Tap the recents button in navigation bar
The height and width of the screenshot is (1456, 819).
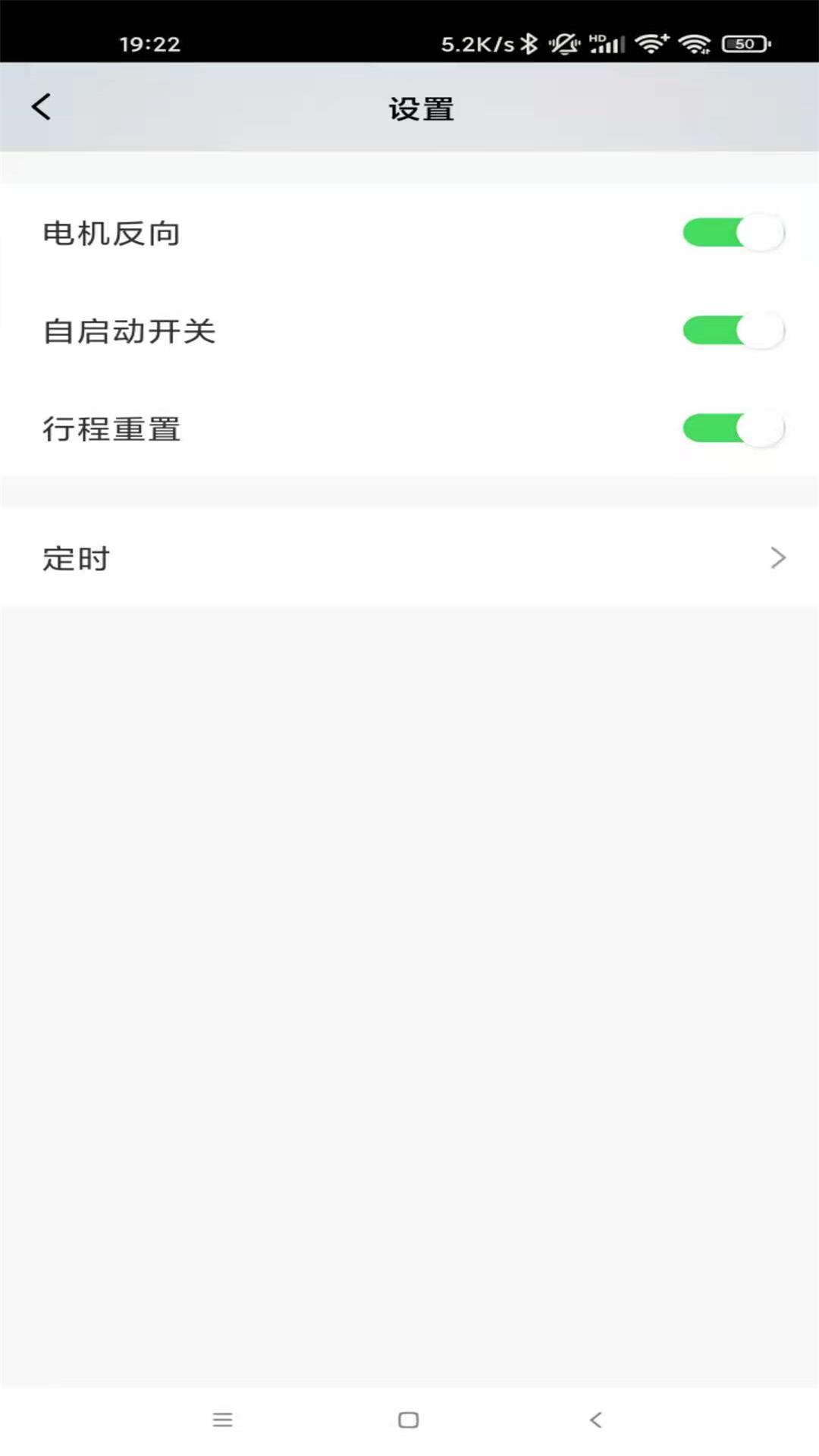click(223, 1420)
